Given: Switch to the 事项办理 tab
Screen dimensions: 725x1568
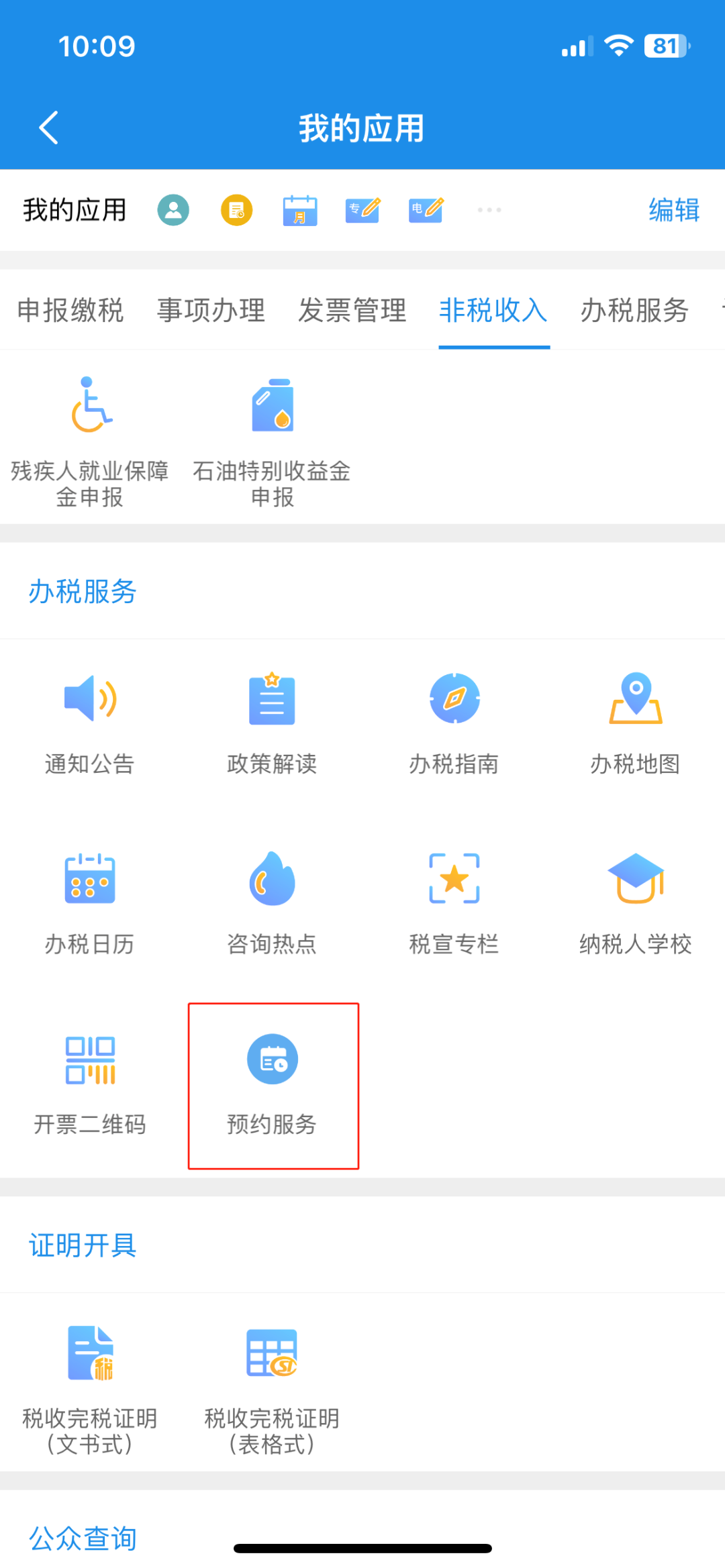Looking at the screenshot, I should click(x=211, y=310).
